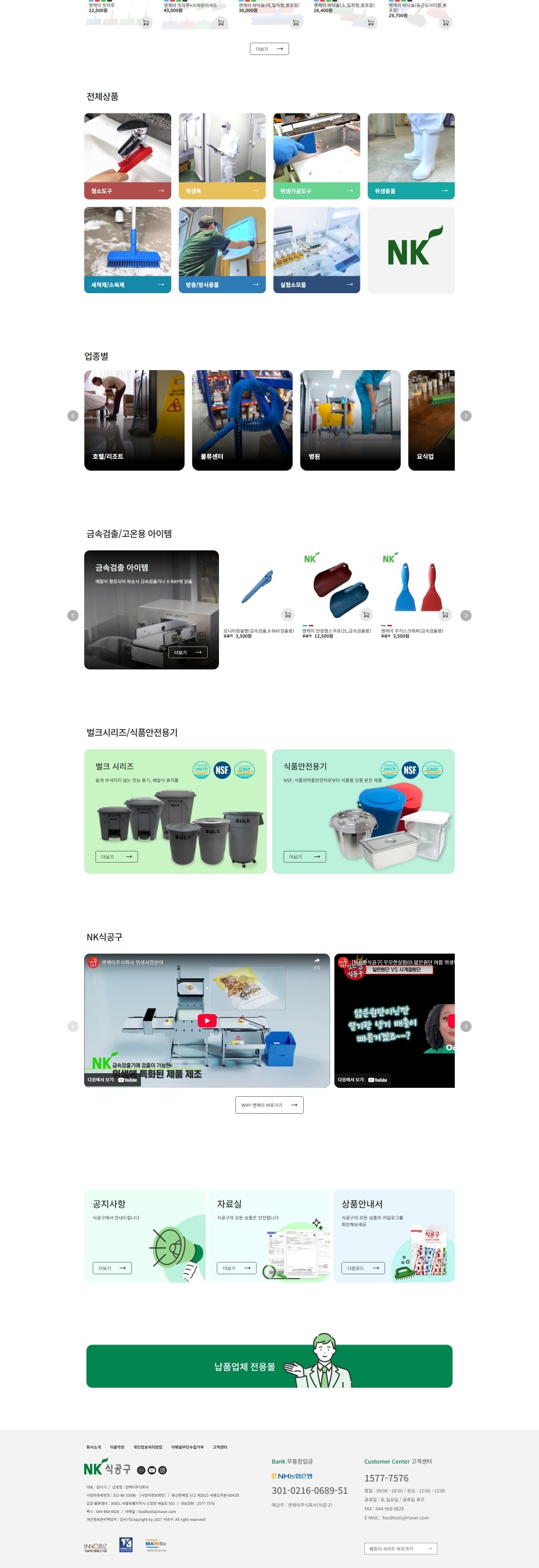Tap 다운로드 on the 상품안내서 card
The width and height of the screenshot is (539, 1568).
click(x=363, y=1268)
